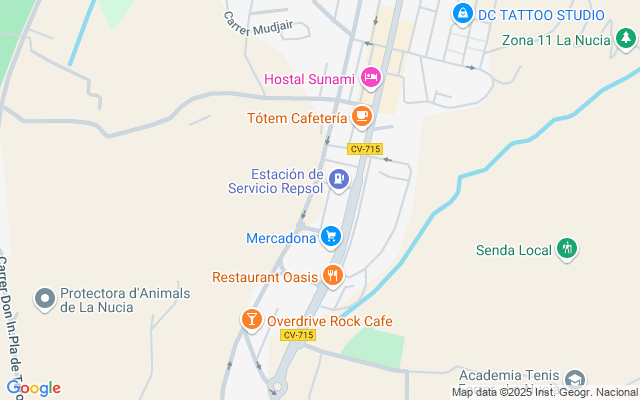View the Restaurant Oasis marker
This screenshot has height=400, width=640.
point(333,276)
